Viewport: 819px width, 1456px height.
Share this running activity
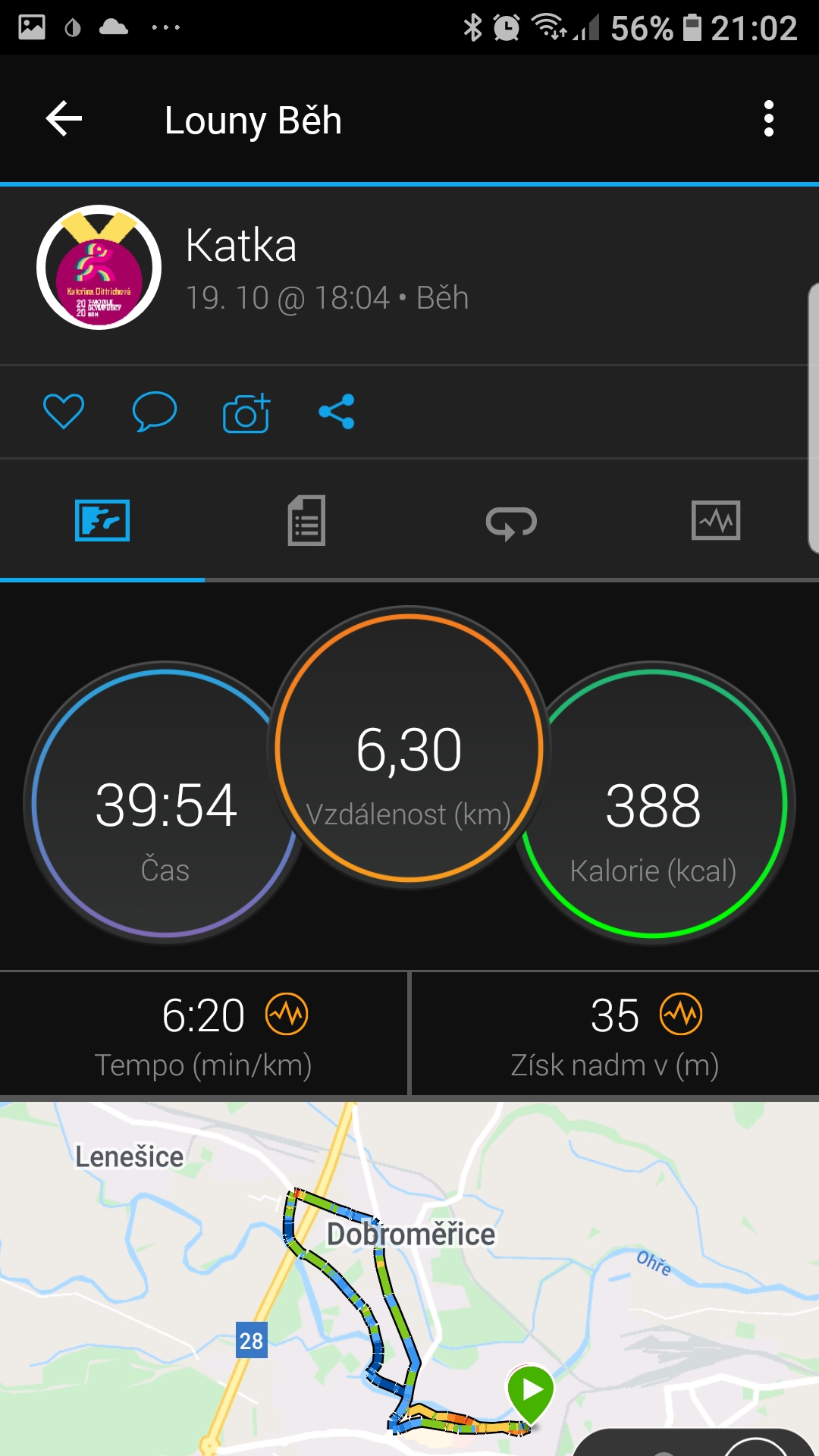point(337,412)
